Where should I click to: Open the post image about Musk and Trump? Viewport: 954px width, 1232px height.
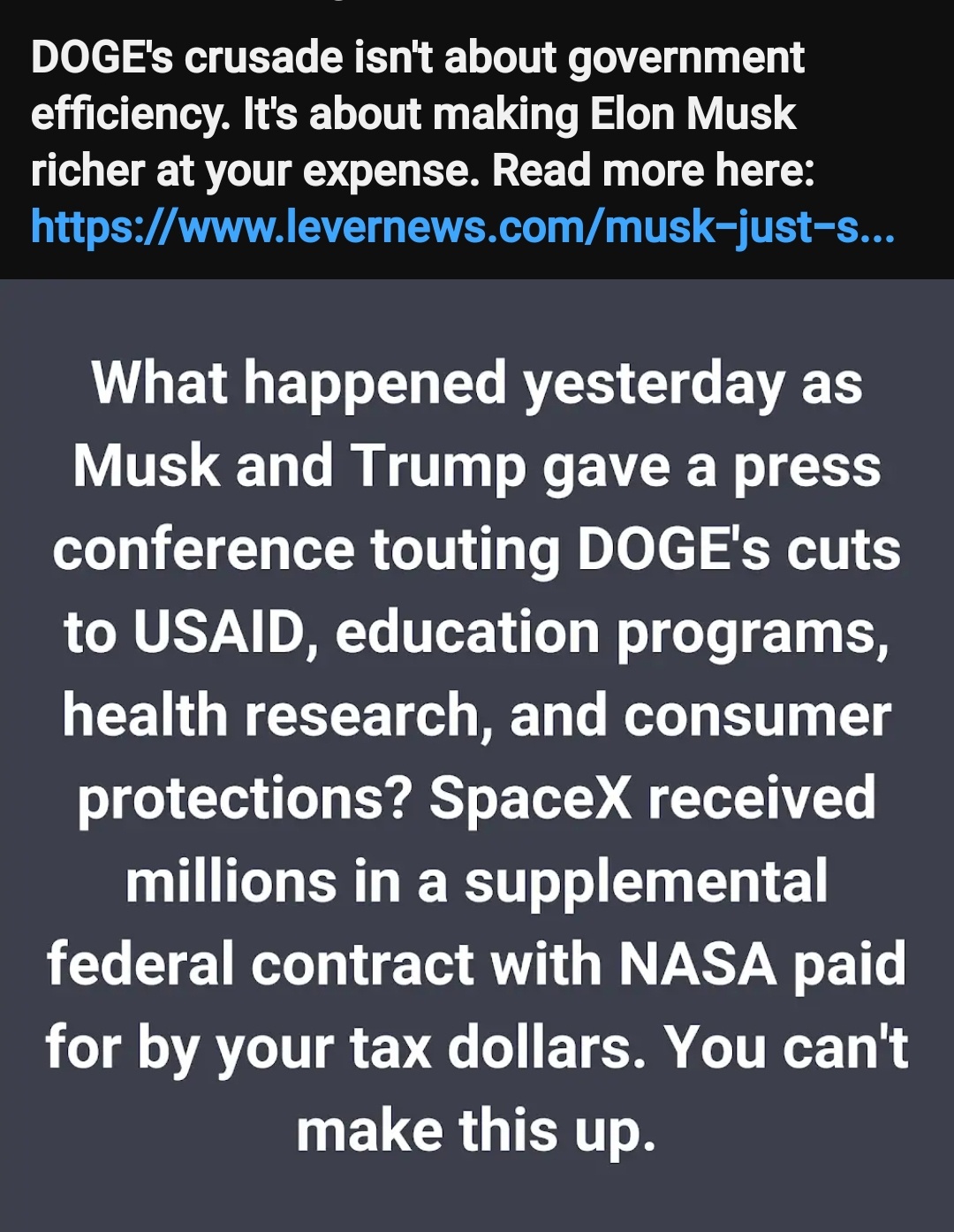pyautogui.click(x=477, y=756)
